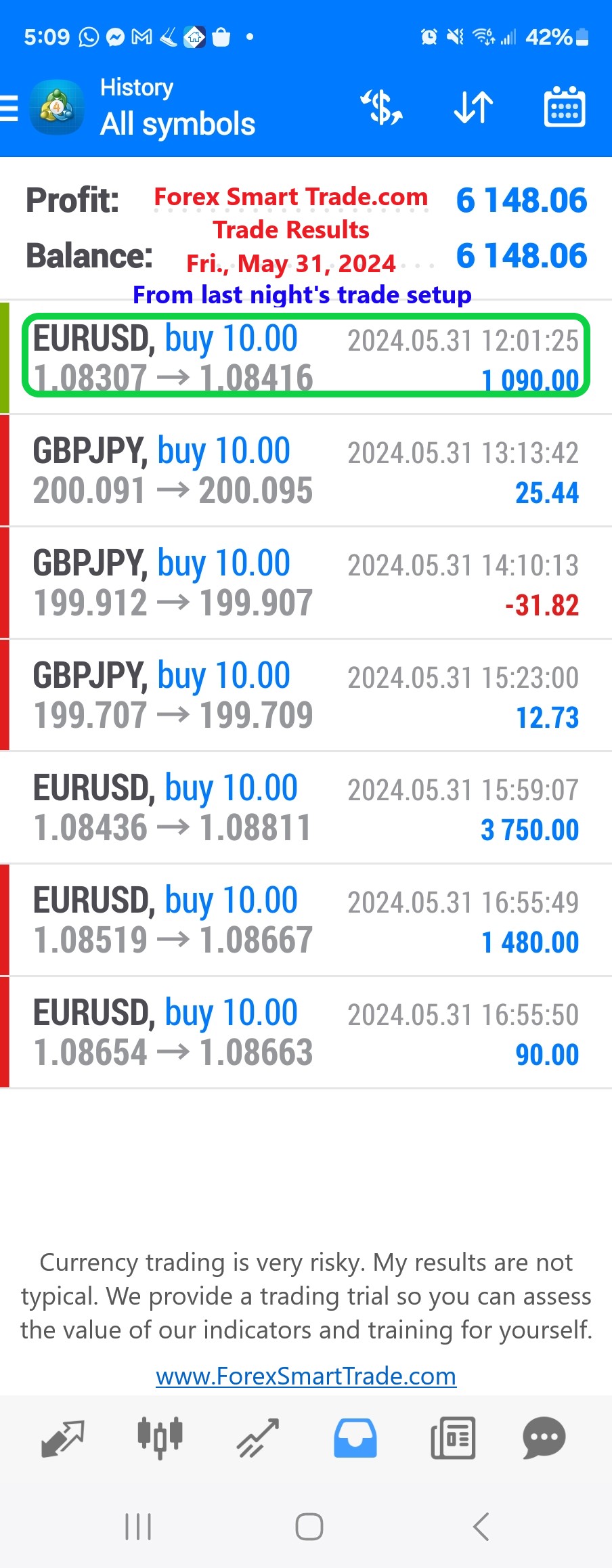Image resolution: width=612 pixels, height=1568 pixels.
Task: Switch to the Quotes tab
Action: click(x=63, y=1439)
